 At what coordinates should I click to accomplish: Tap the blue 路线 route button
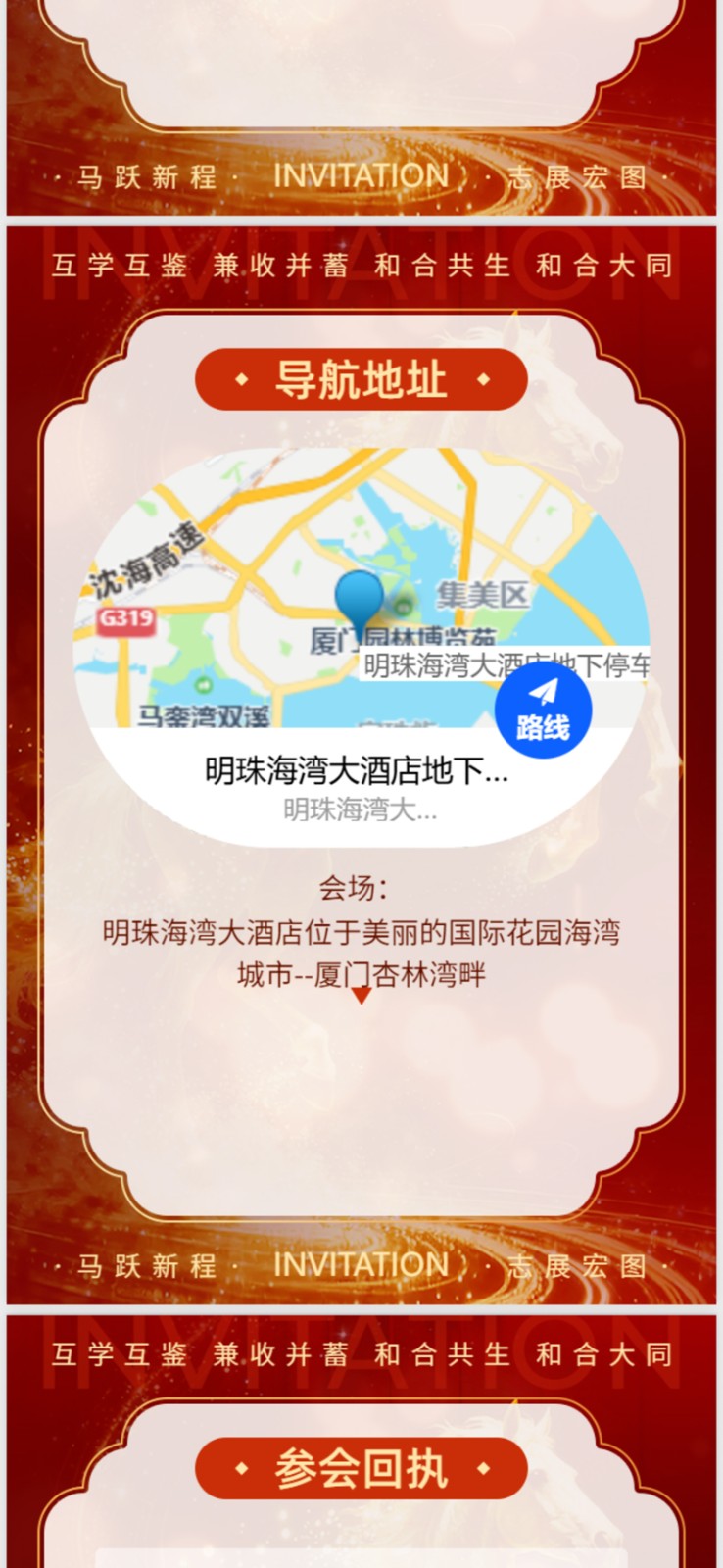pyautogui.click(x=542, y=710)
